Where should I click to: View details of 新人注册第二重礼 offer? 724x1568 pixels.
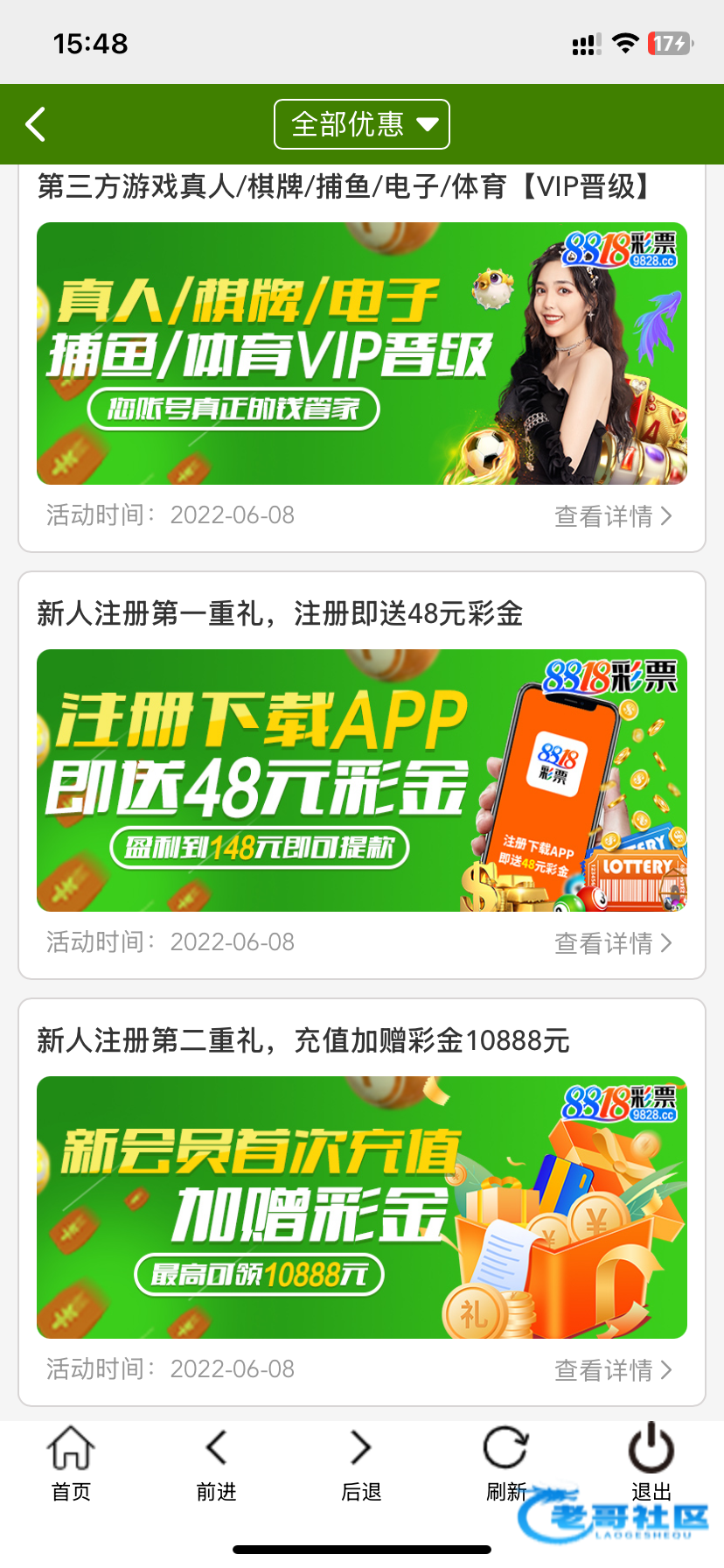[x=614, y=1370]
